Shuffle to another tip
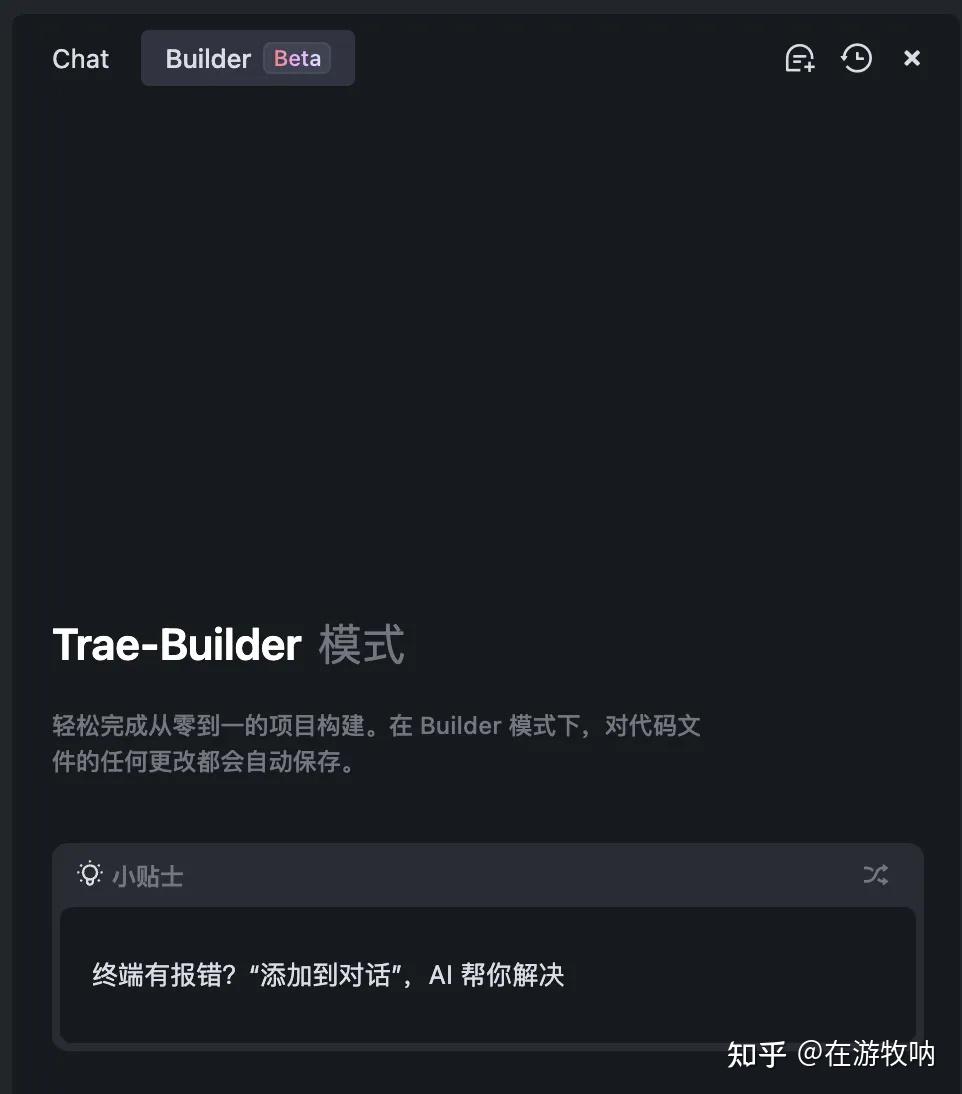 875,875
